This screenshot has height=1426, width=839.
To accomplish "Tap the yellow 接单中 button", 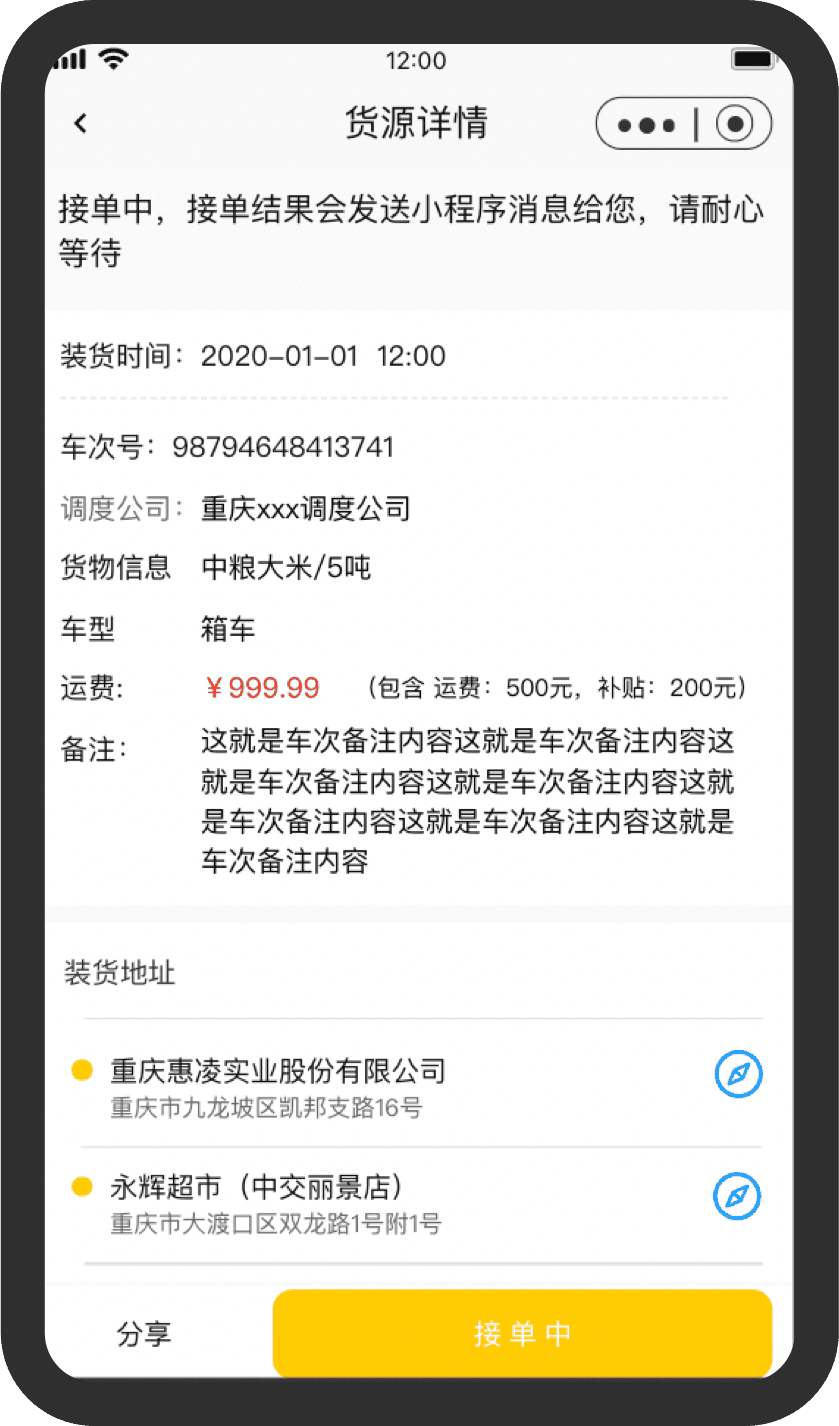I will 522,1334.
